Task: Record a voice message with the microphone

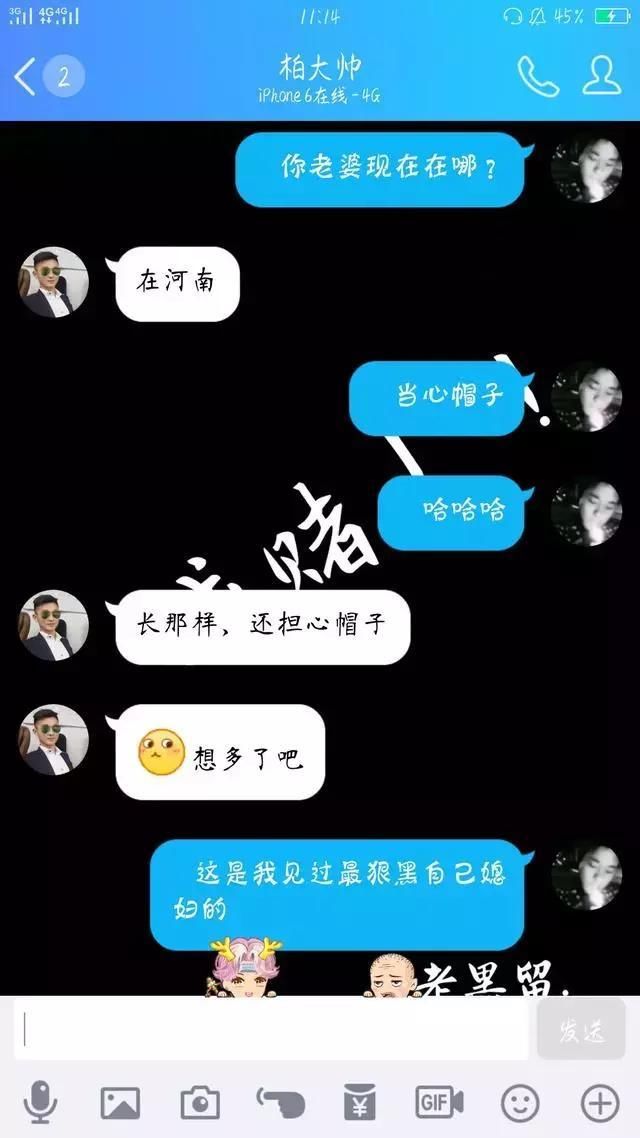Action: 40,1102
